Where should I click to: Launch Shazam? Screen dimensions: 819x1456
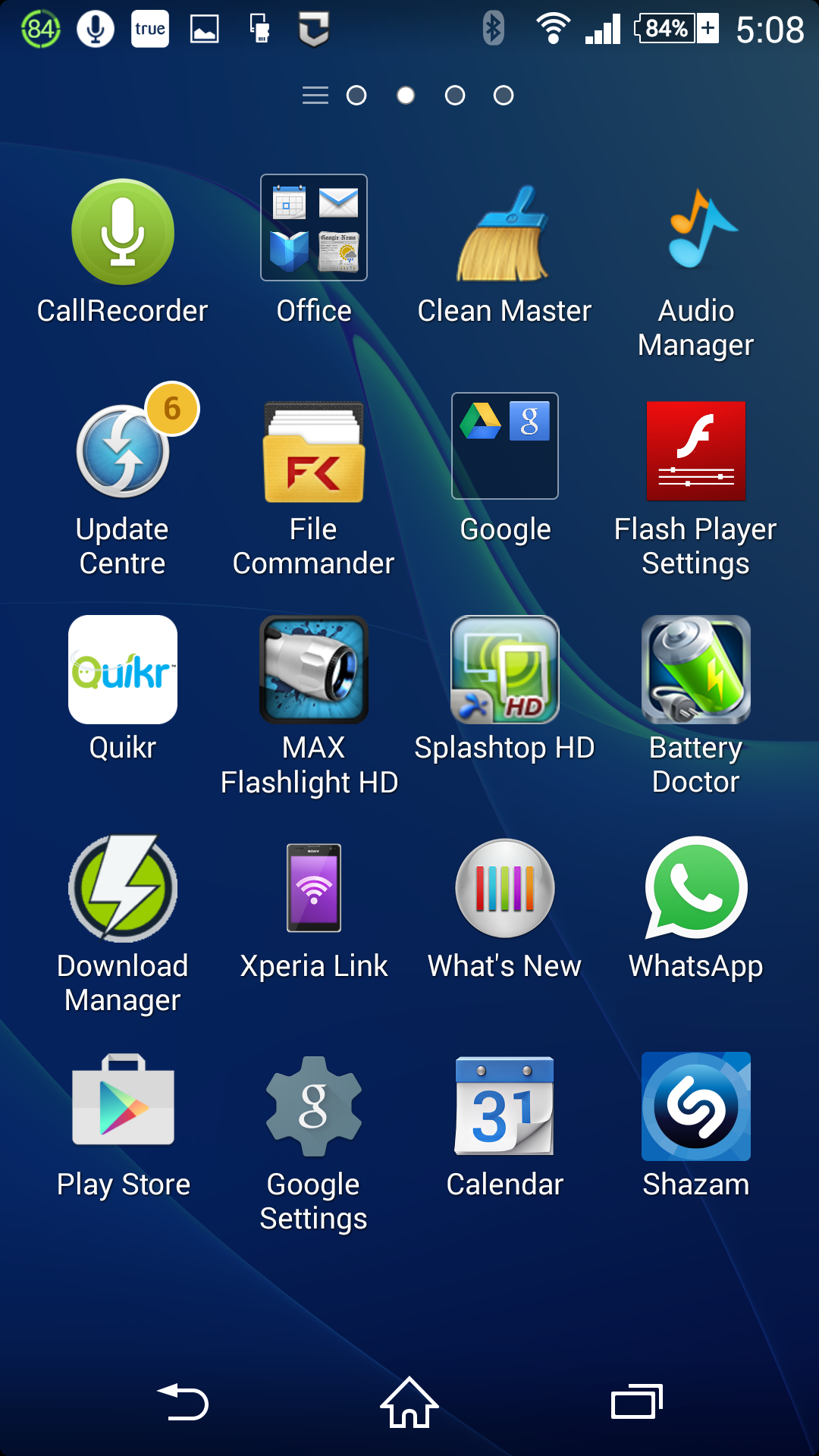(x=696, y=1106)
